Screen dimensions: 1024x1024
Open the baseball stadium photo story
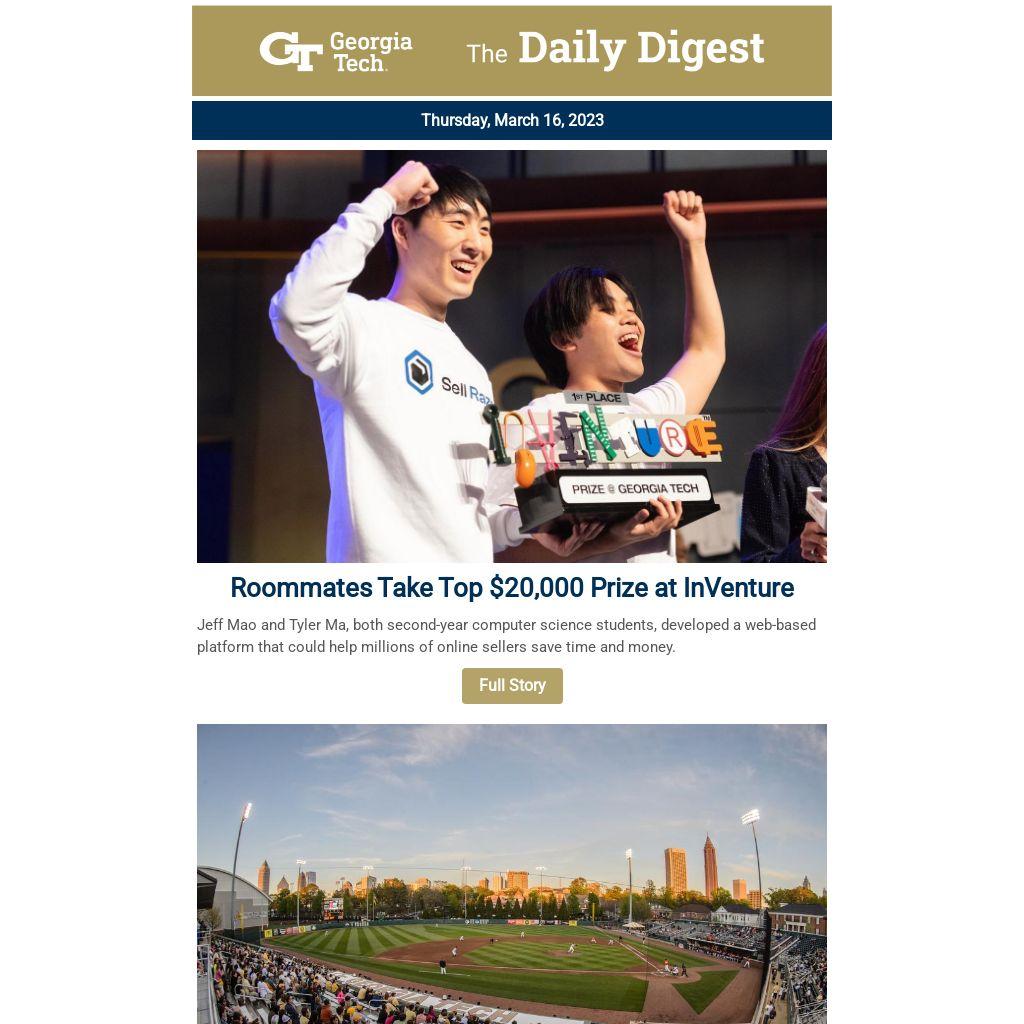tap(512, 872)
